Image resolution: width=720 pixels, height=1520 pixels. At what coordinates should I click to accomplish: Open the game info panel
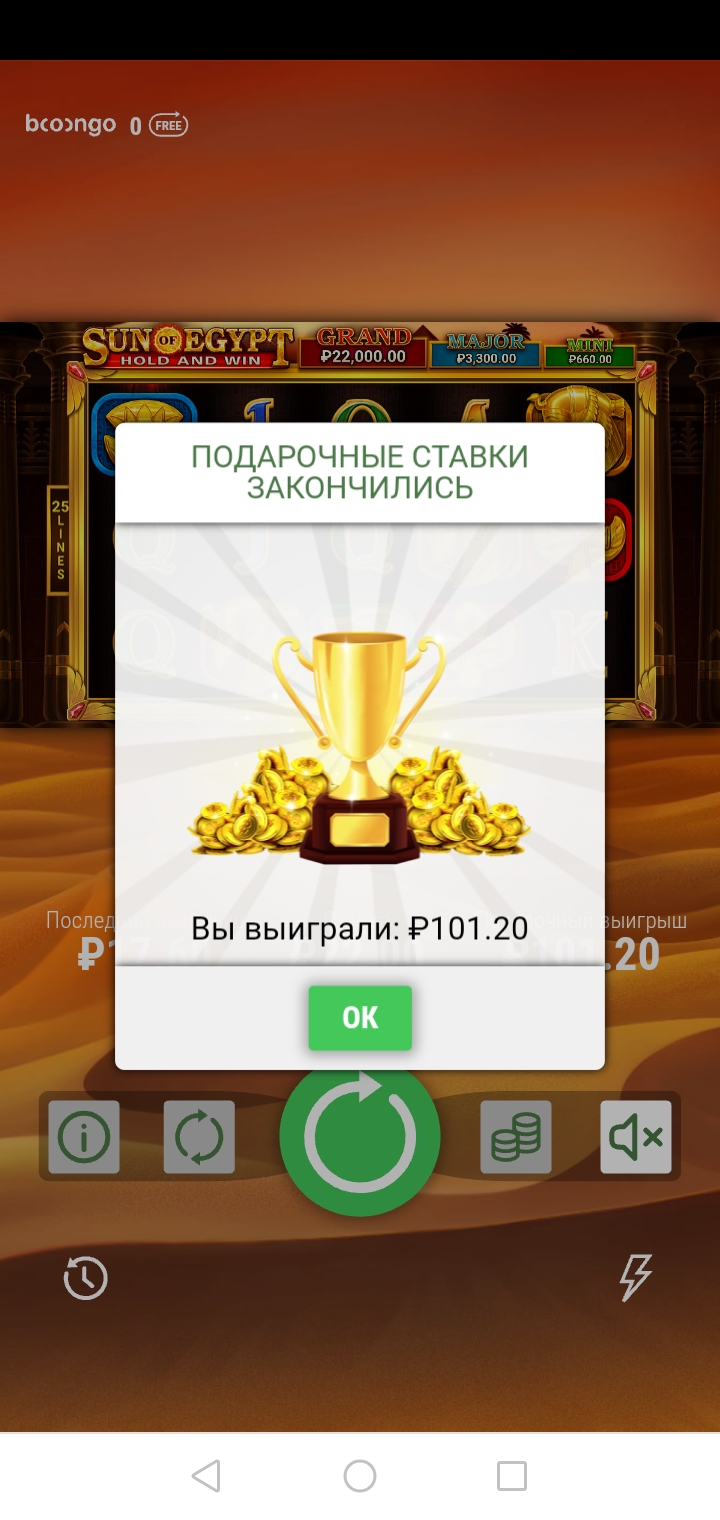pyautogui.click(x=84, y=1136)
